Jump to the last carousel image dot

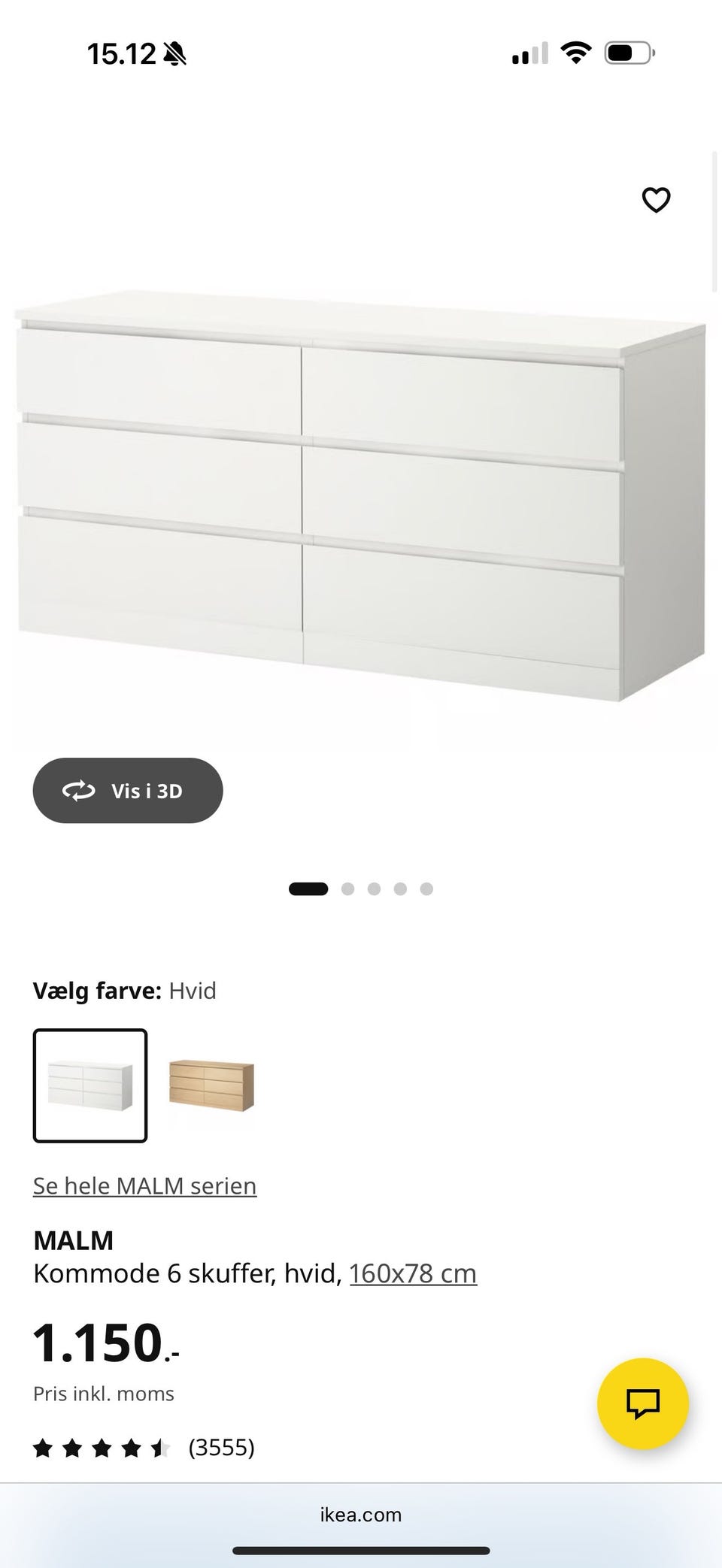click(x=427, y=888)
